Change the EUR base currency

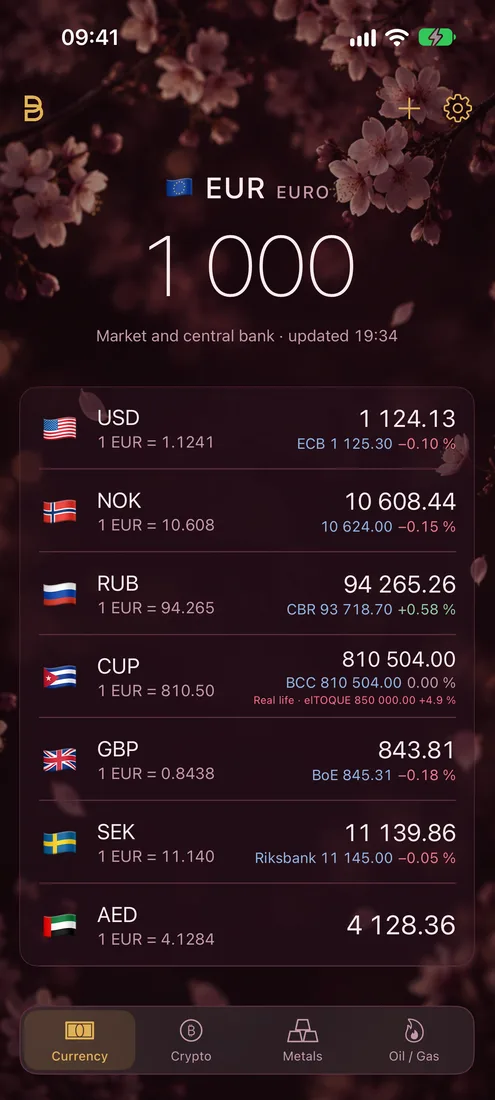pyautogui.click(x=248, y=189)
